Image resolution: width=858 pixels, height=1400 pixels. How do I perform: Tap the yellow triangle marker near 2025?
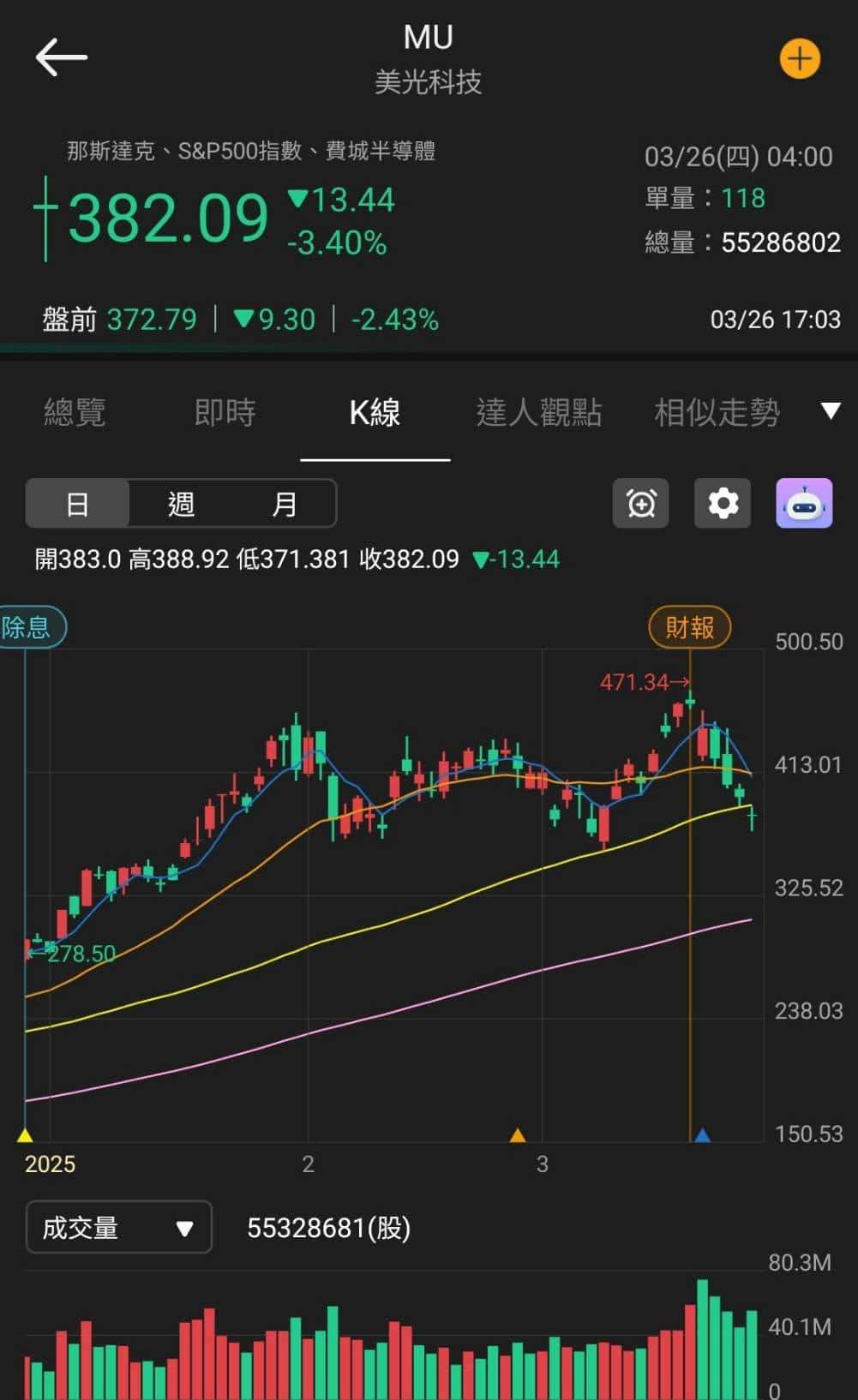click(x=26, y=1136)
